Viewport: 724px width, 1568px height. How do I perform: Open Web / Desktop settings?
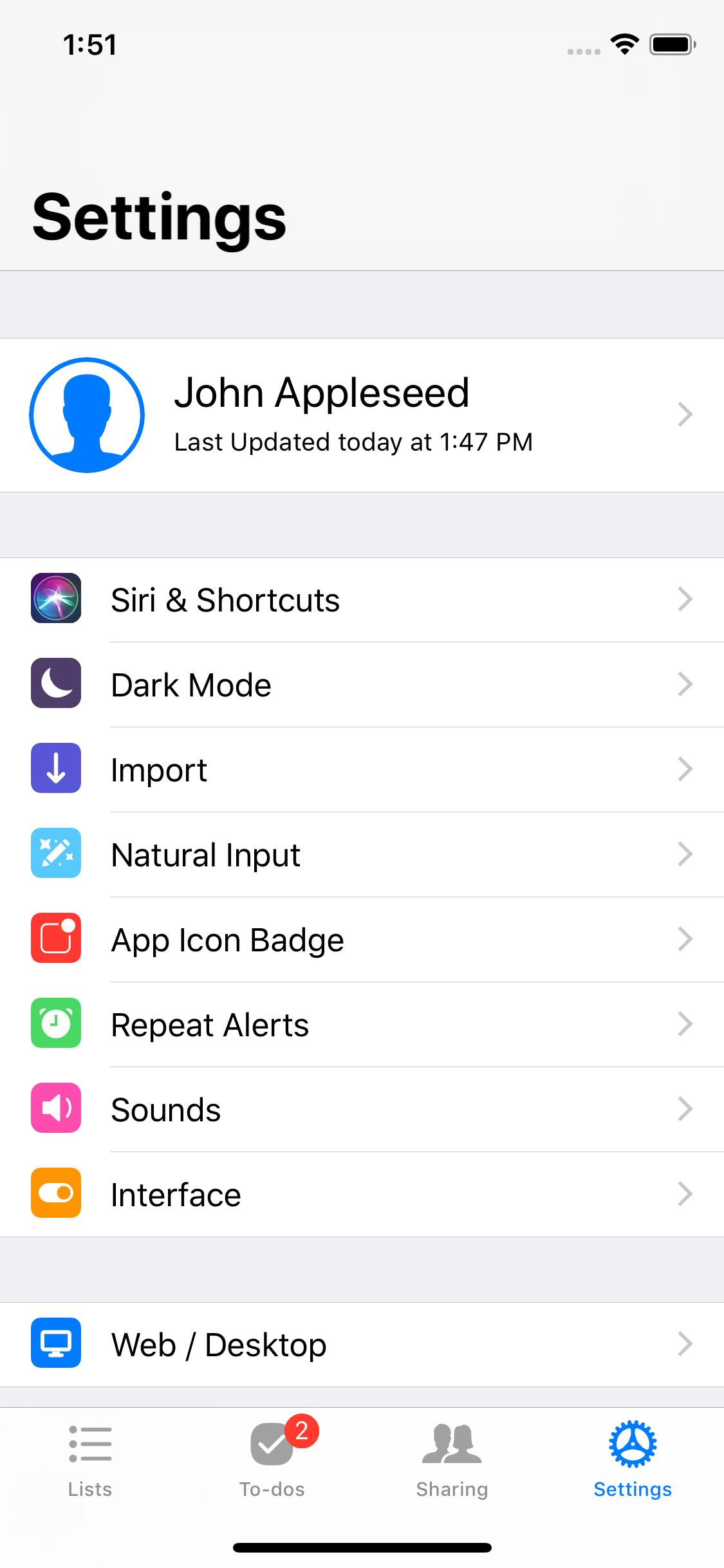(362, 1344)
